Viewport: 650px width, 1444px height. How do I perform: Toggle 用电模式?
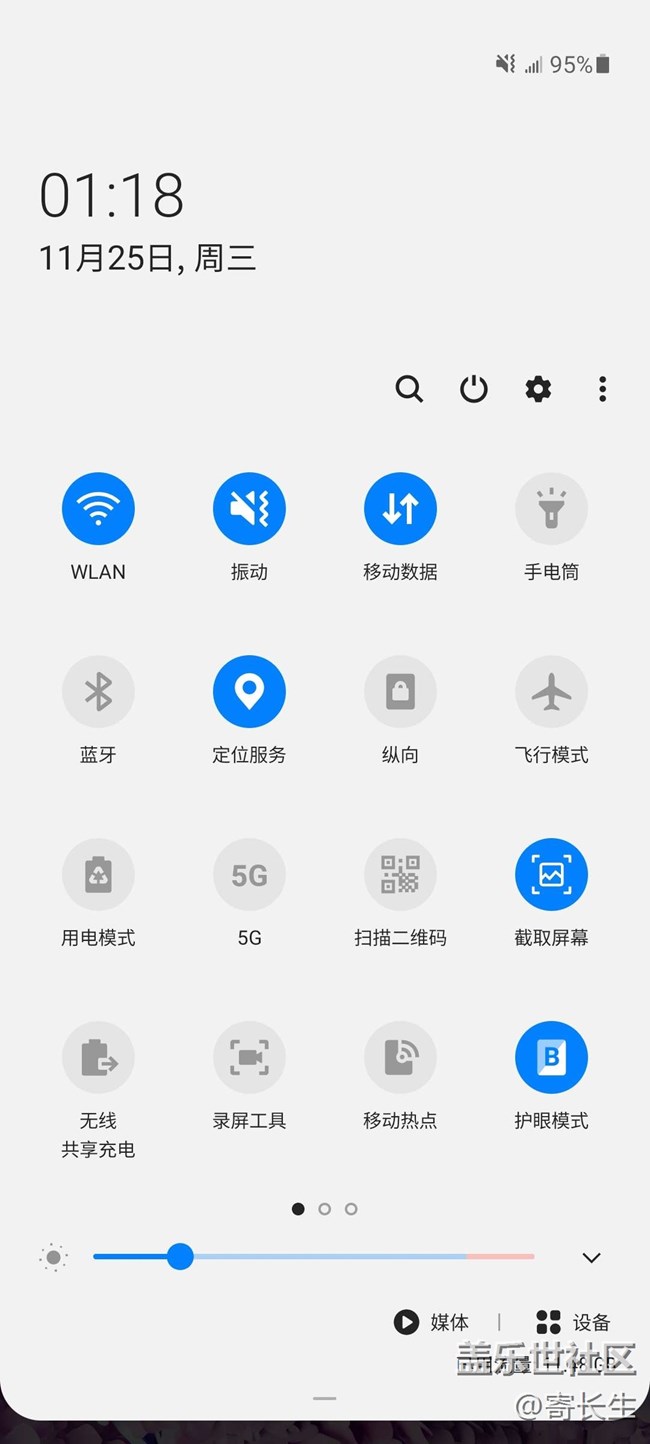point(98,875)
